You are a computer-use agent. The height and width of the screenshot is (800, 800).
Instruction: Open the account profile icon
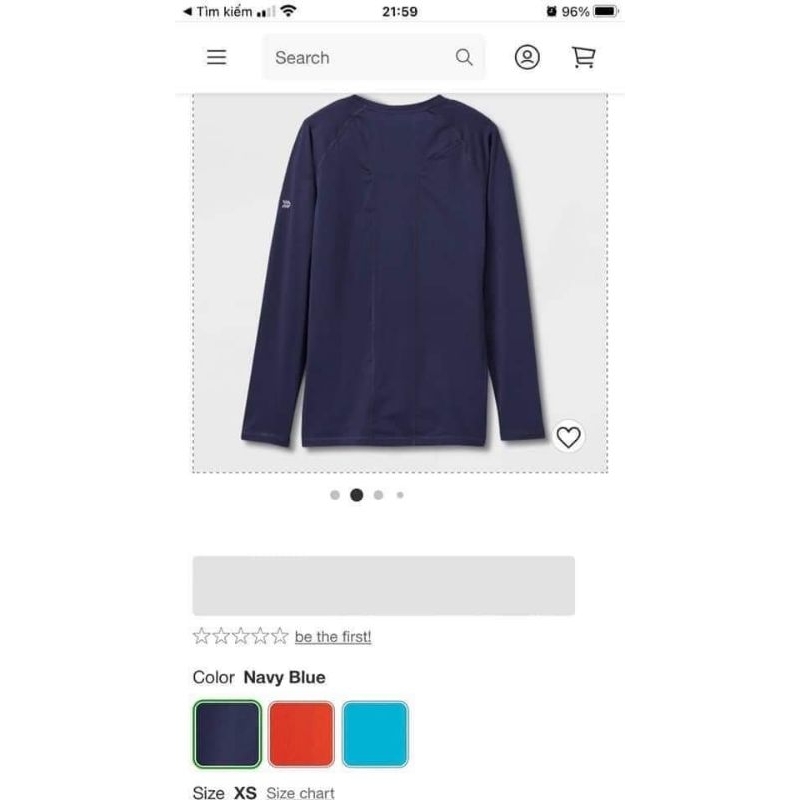pos(527,58)
